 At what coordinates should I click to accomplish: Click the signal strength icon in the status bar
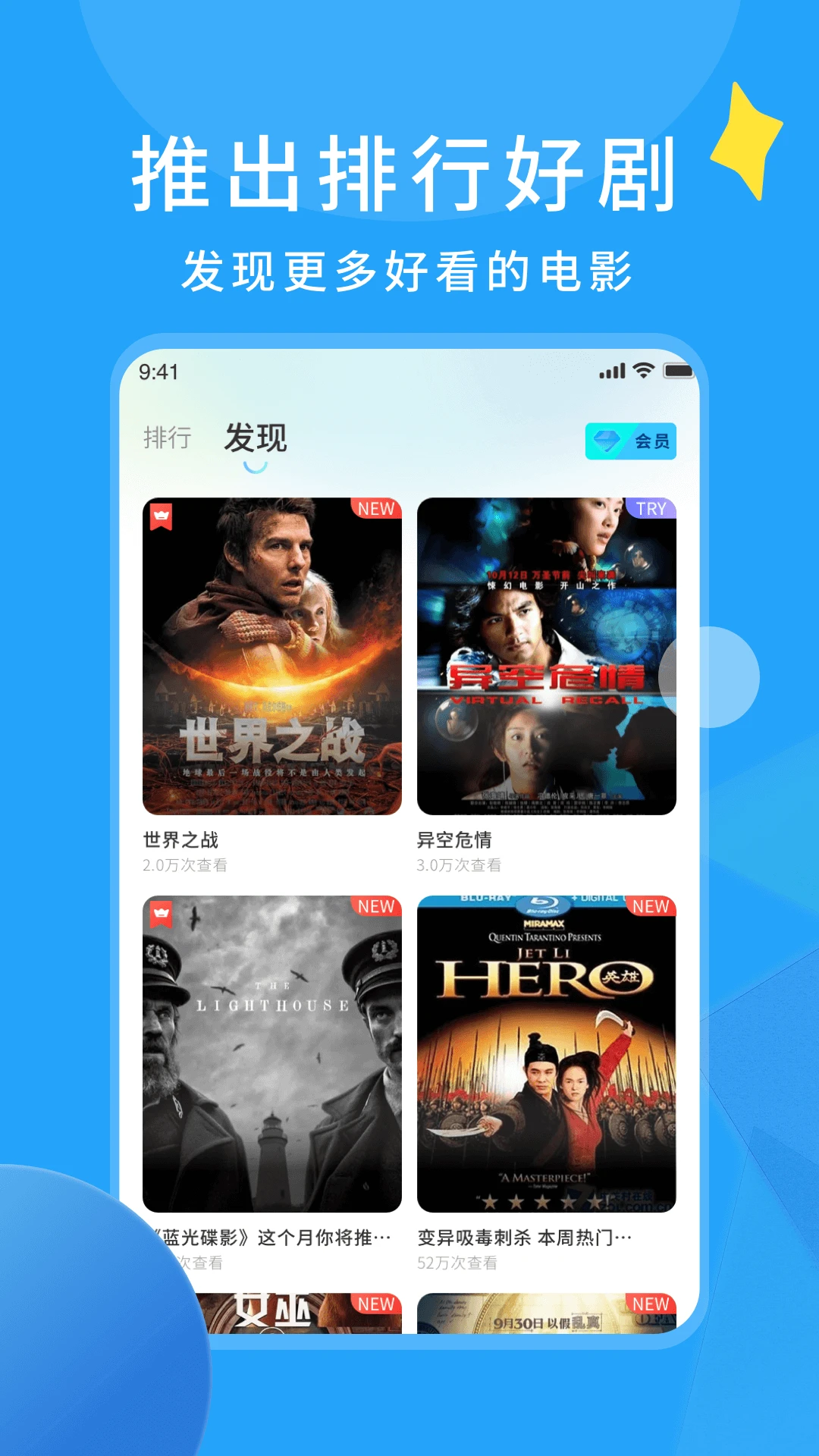click(x=610, y=371)
